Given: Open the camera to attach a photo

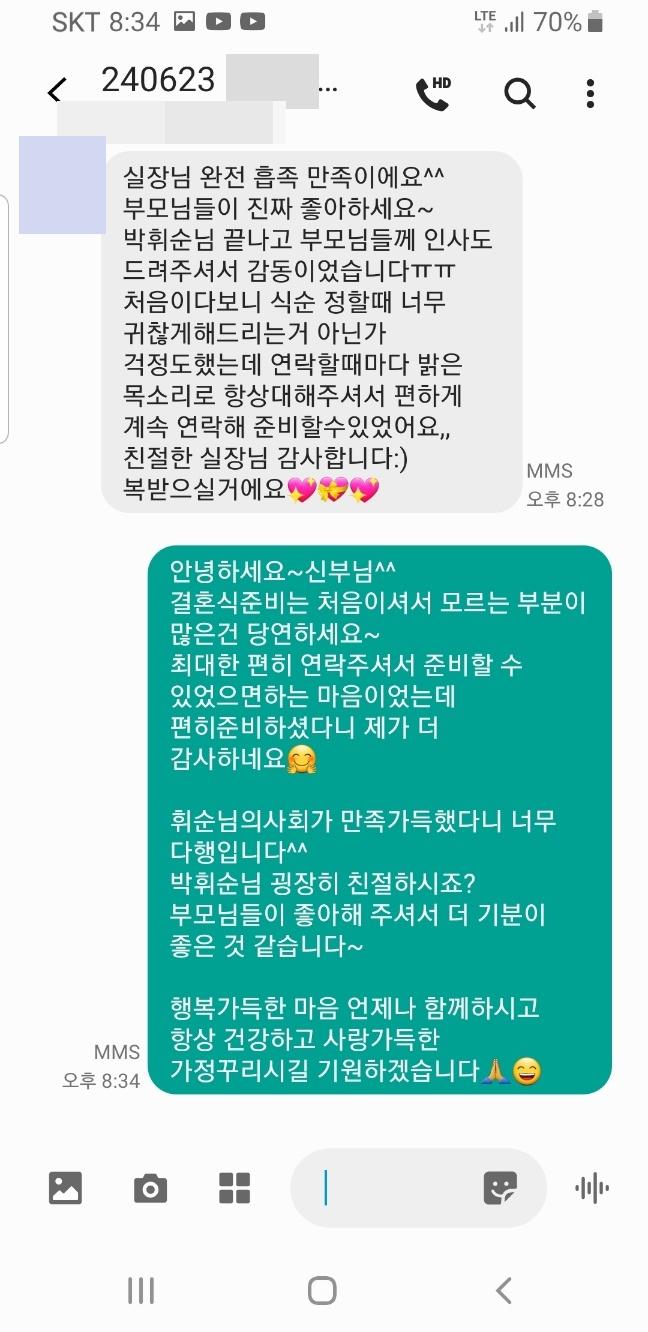Looking at the screenshot, I should pyautogui.click(x=150, y=1188).
